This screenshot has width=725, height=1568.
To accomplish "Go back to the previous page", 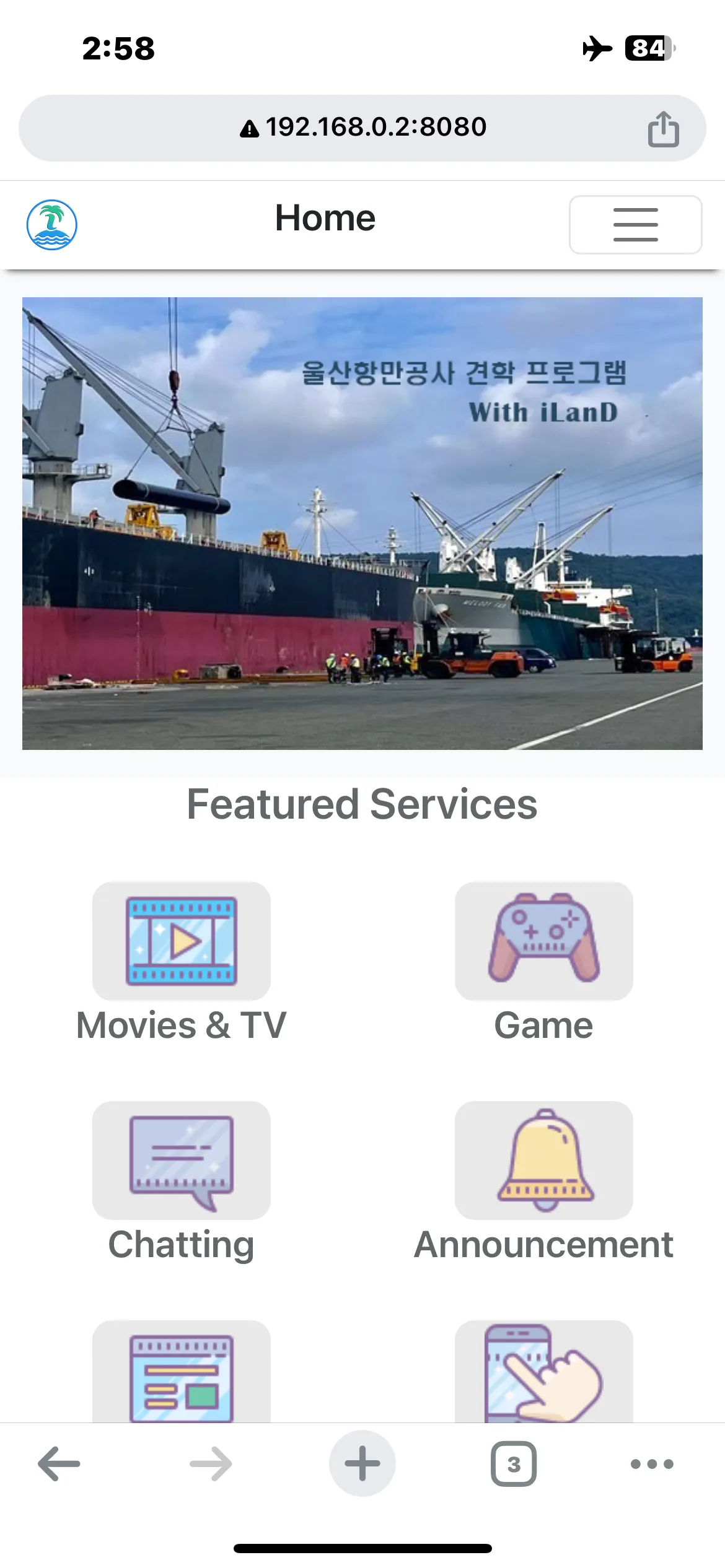I will (59, 1464).
